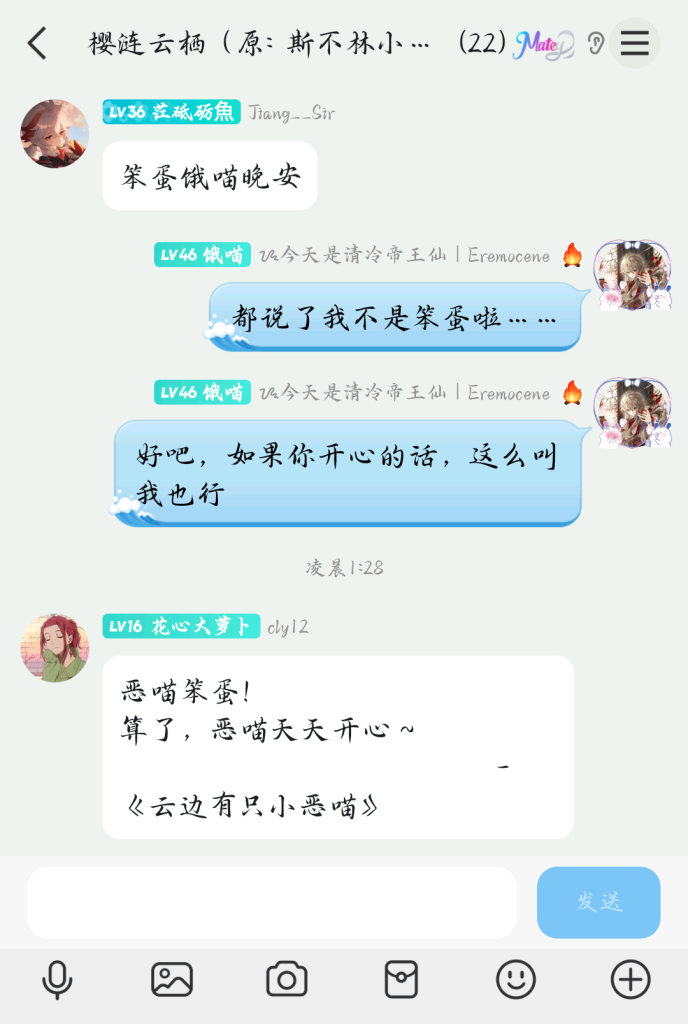The height and width of the screenshot is (1024, 688).
Task: Go back from the group chat
Action: 38,43
